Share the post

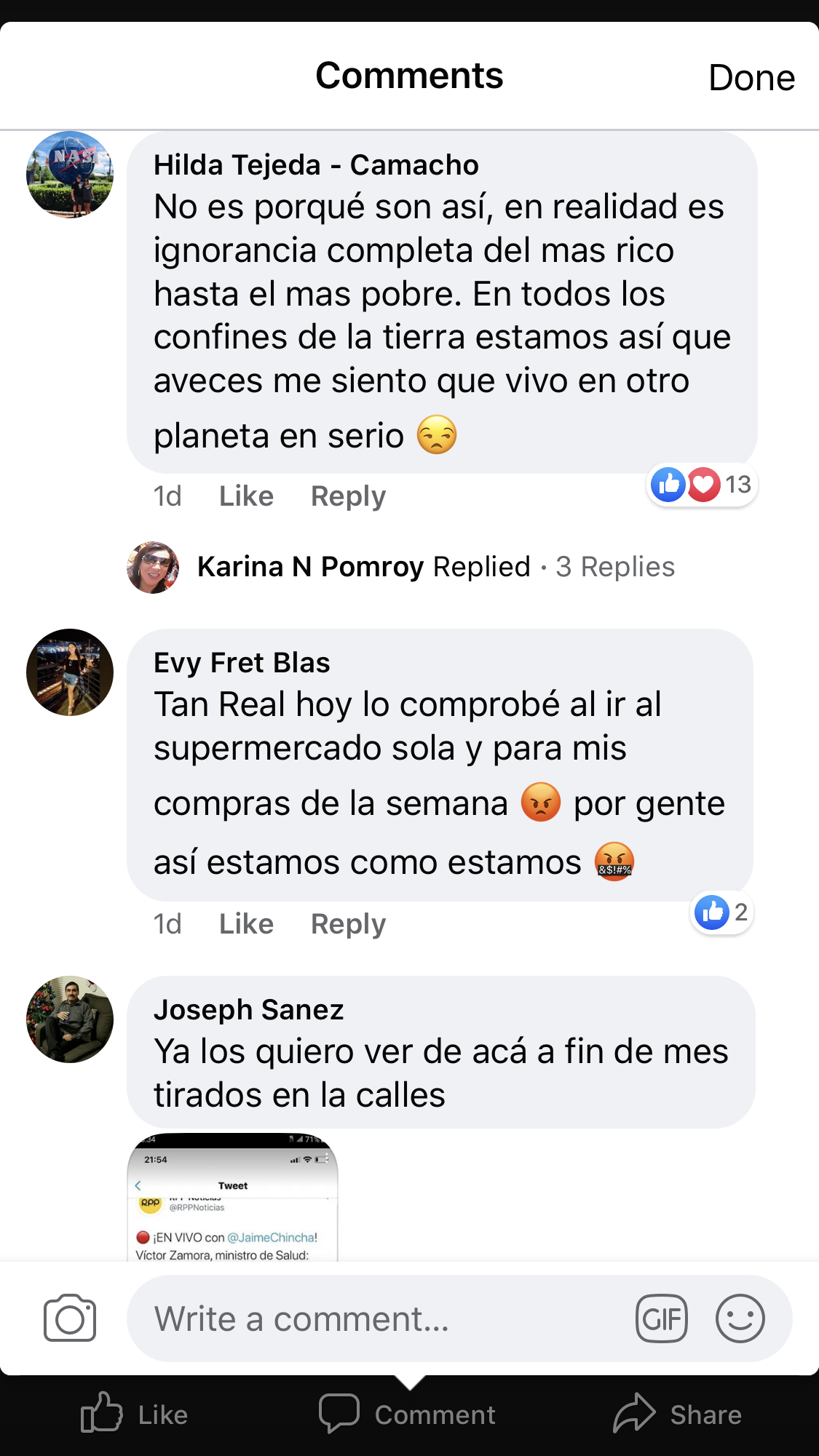click(677, 1415)
